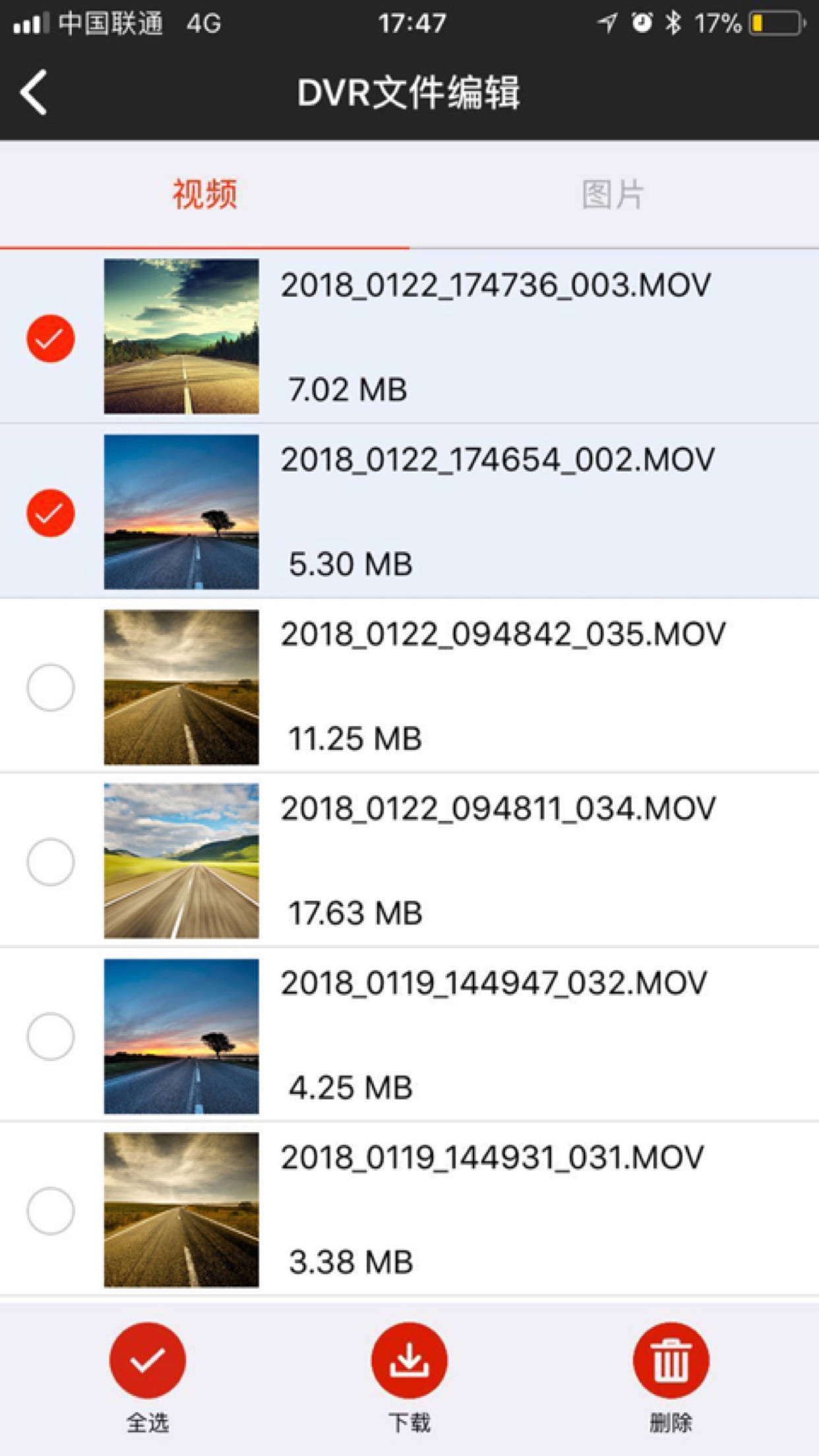819x1456 pixels.
Task: Open thumbnail of the 17.63 MB video
Action: 181,861
